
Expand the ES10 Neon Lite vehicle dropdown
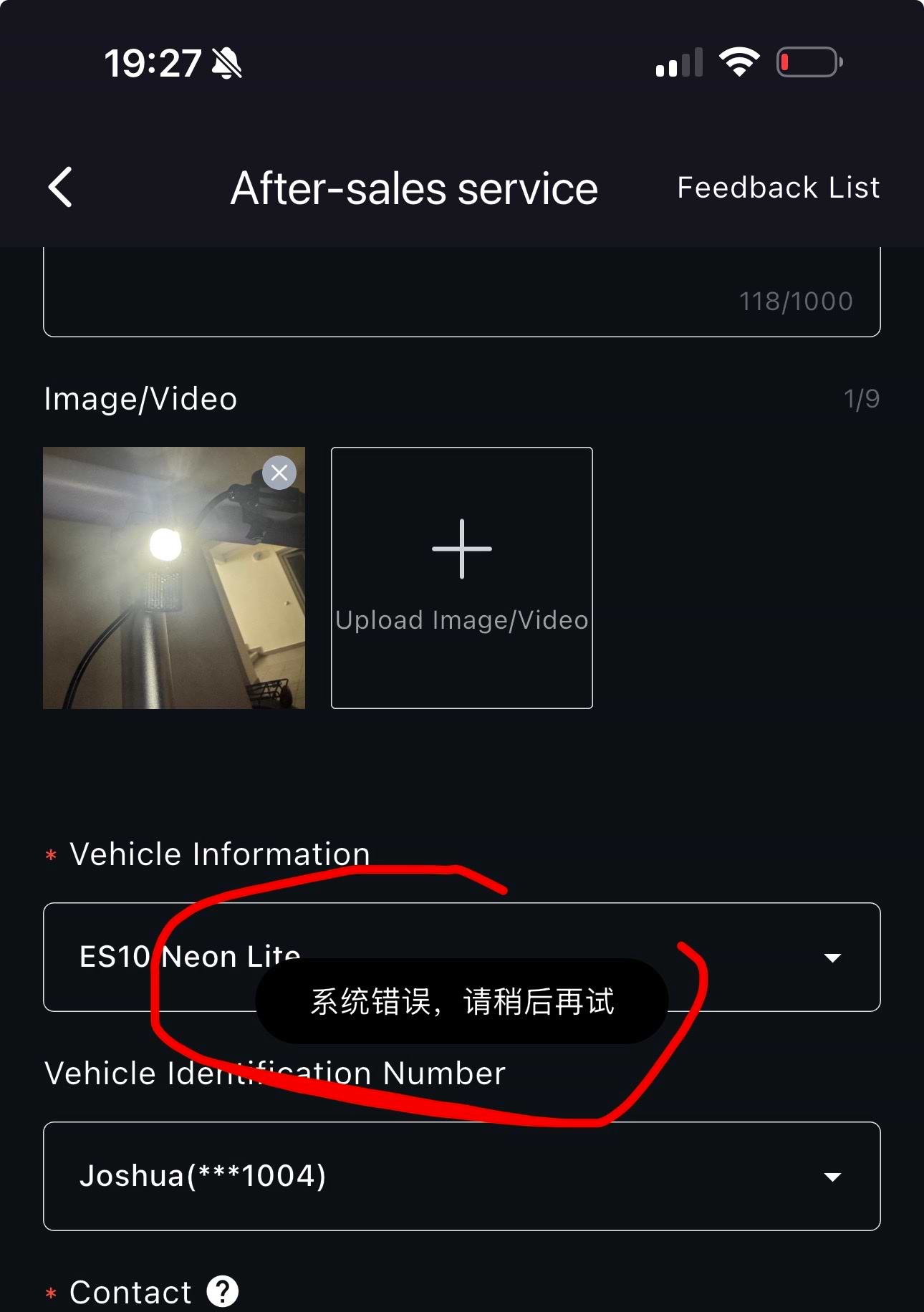832,958
